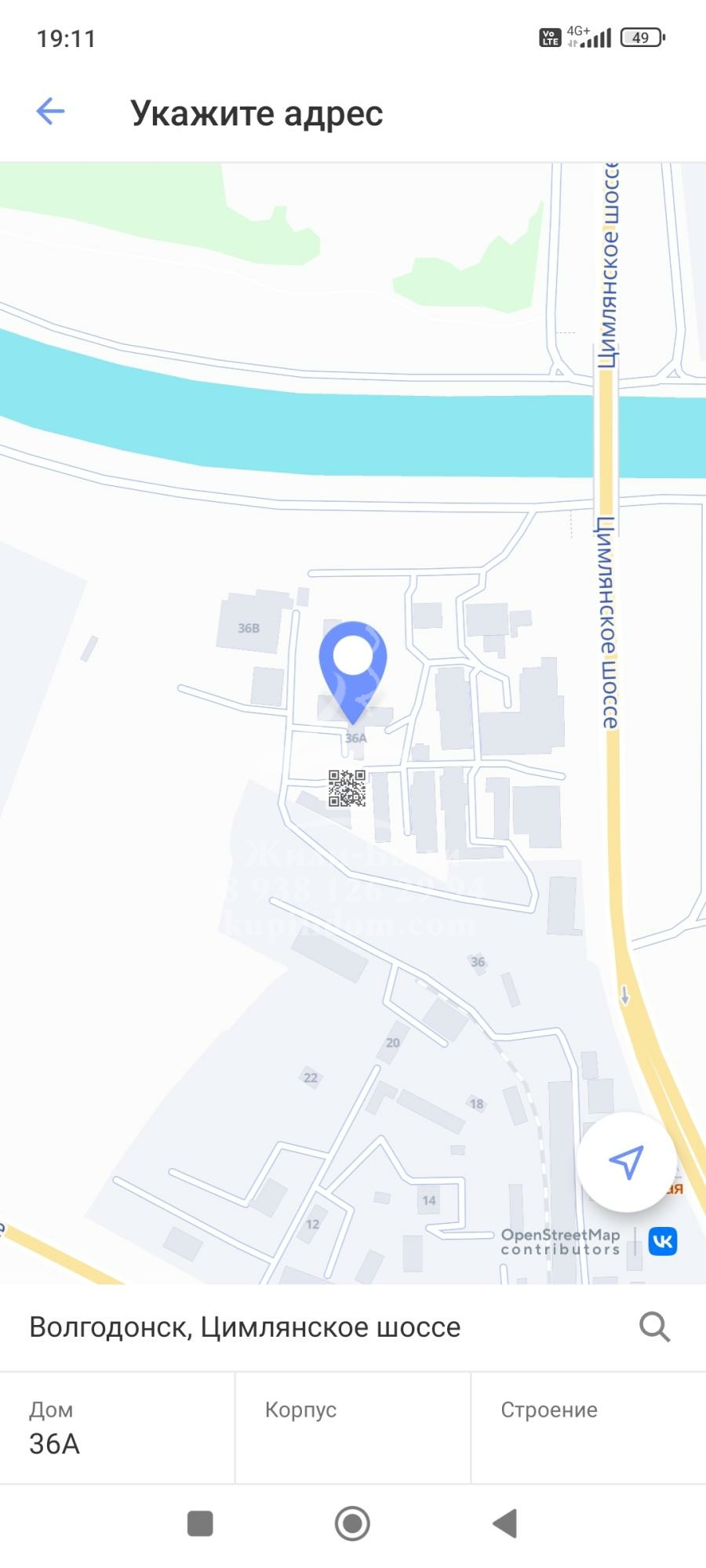
Task: Center map on my current location
Action: coord(626,1162)
